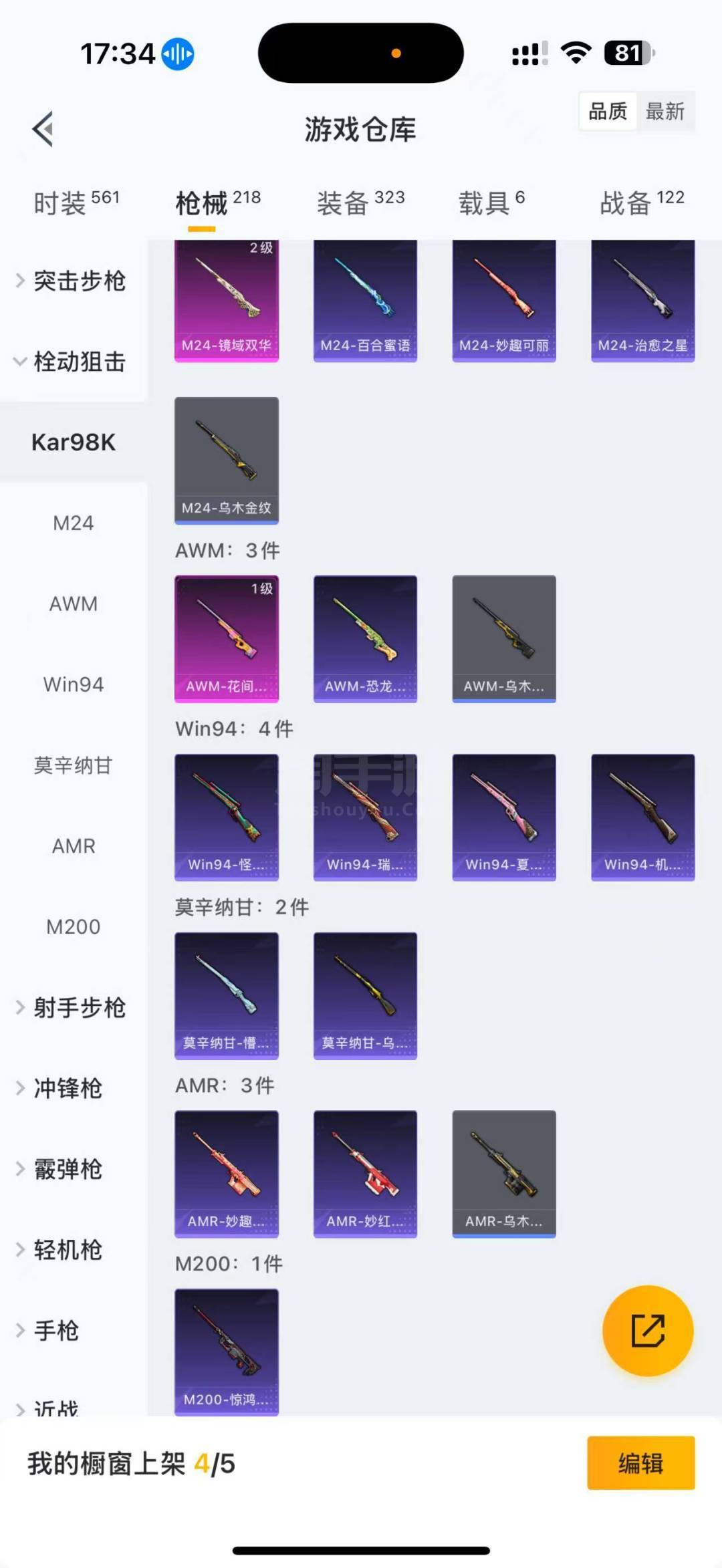Image resolution: width=722 pixels, height=1568 pixels.
Task: Sort items by 最新
Action: 665,111
